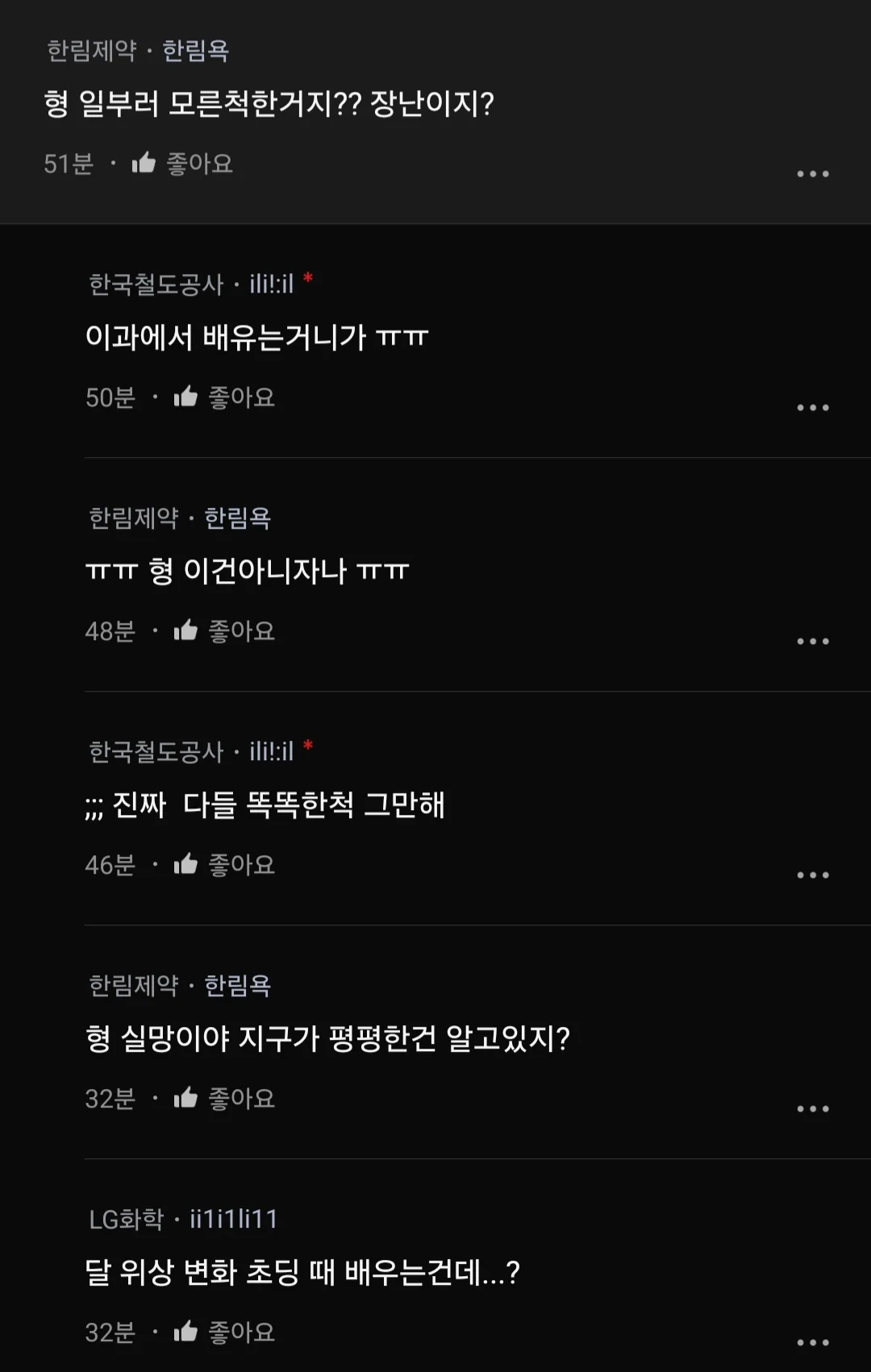Like the comment "ㅠㅠ 형 이건아니자나 ㅠㅠ"
This screenshot has width=871, height=1372.
tap(224, 631)
